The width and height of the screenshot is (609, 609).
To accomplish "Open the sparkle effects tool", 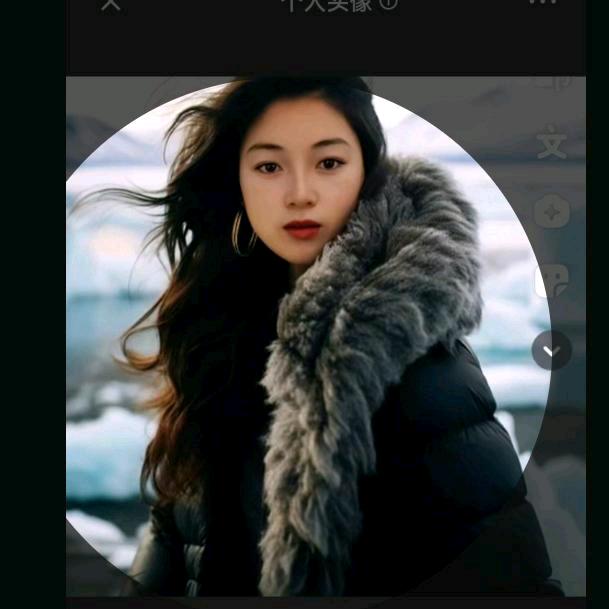I will point(552,212).
